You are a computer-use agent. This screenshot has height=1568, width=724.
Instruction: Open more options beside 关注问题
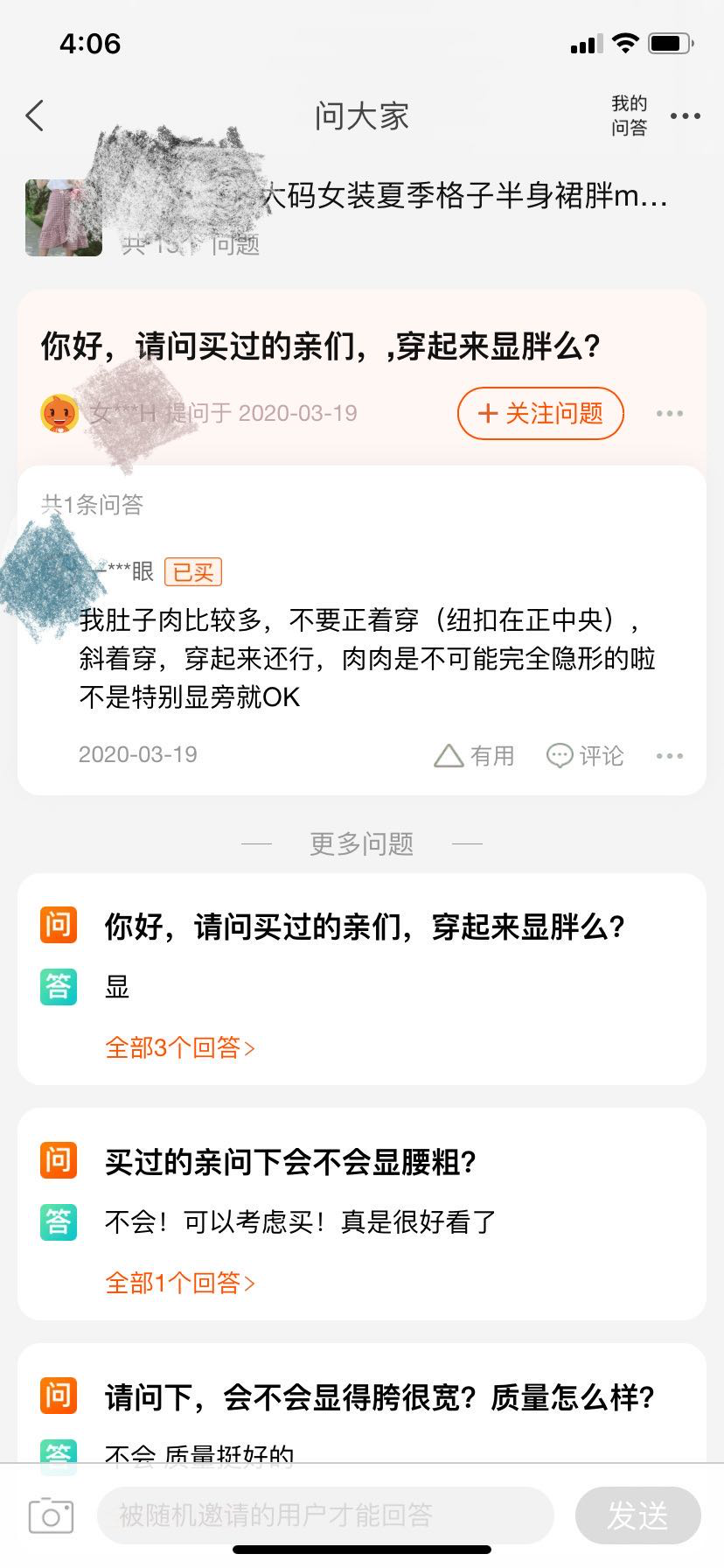[669, 414]
